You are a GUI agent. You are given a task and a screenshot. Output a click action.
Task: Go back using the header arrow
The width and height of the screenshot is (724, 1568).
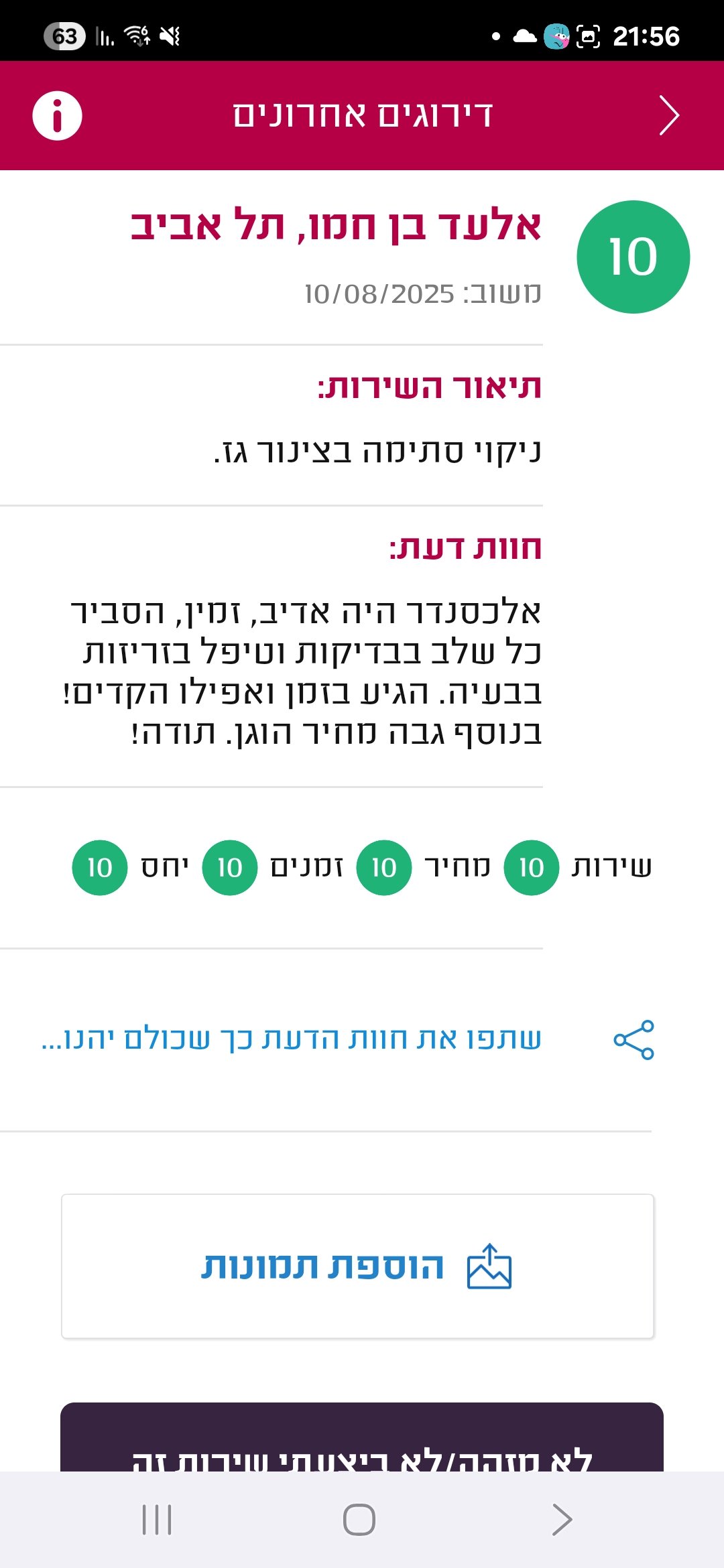tap(668, 115)
